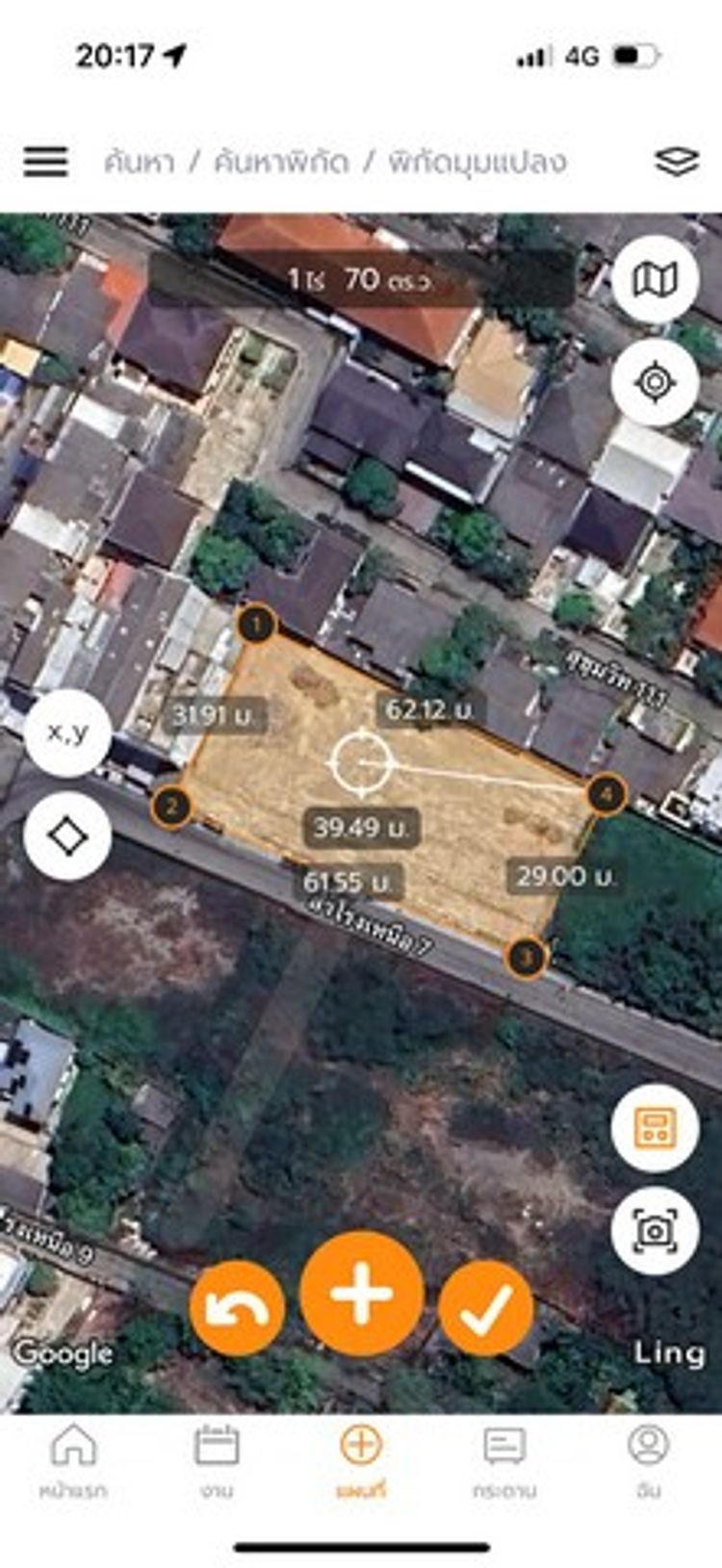Open the area calculator button
The width and height of the screenshot is (722, 1568).
click(x=655, y=1128)
